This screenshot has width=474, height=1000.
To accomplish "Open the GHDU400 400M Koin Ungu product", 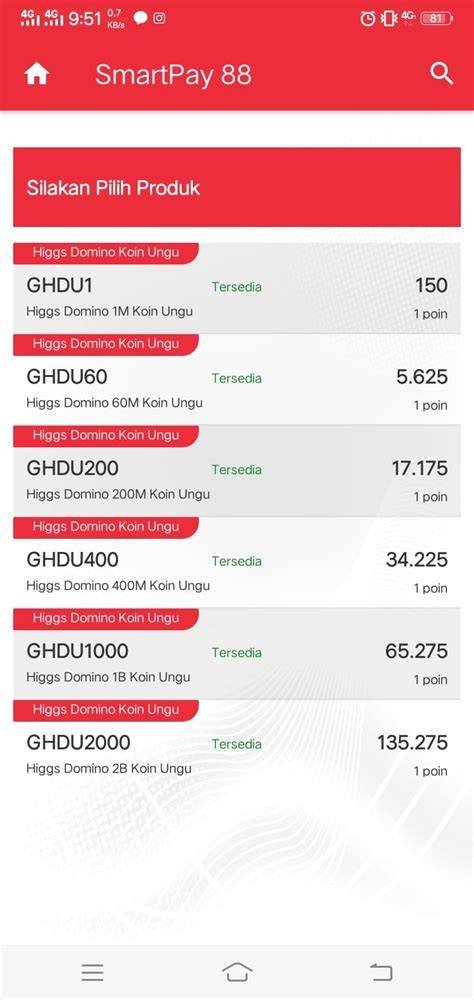I will tap(237, 562).
